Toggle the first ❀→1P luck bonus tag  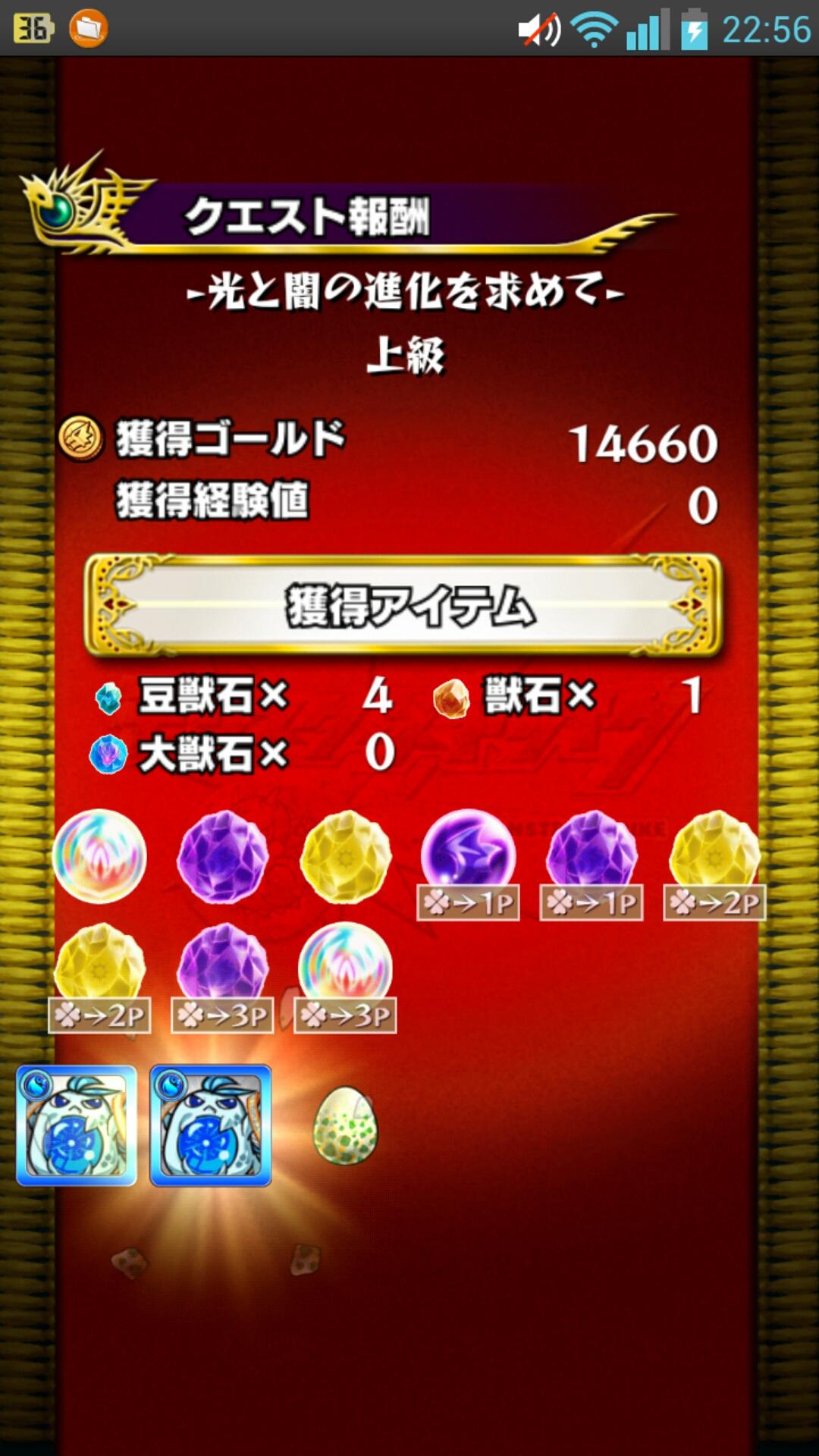(x=469, y=903)
